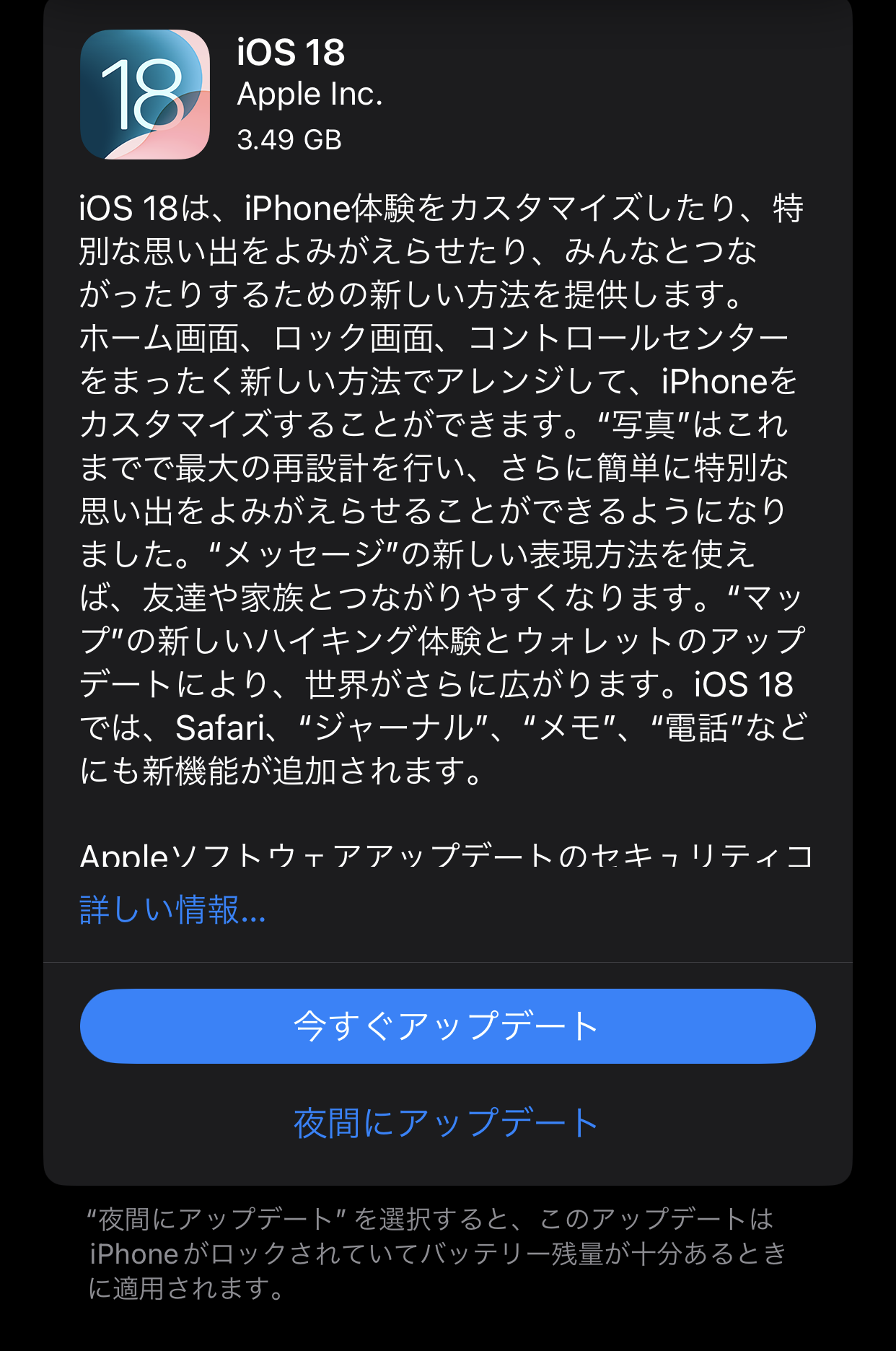Choose 夜間にアップデート
896x1351 pixels.
point(446,1123)
